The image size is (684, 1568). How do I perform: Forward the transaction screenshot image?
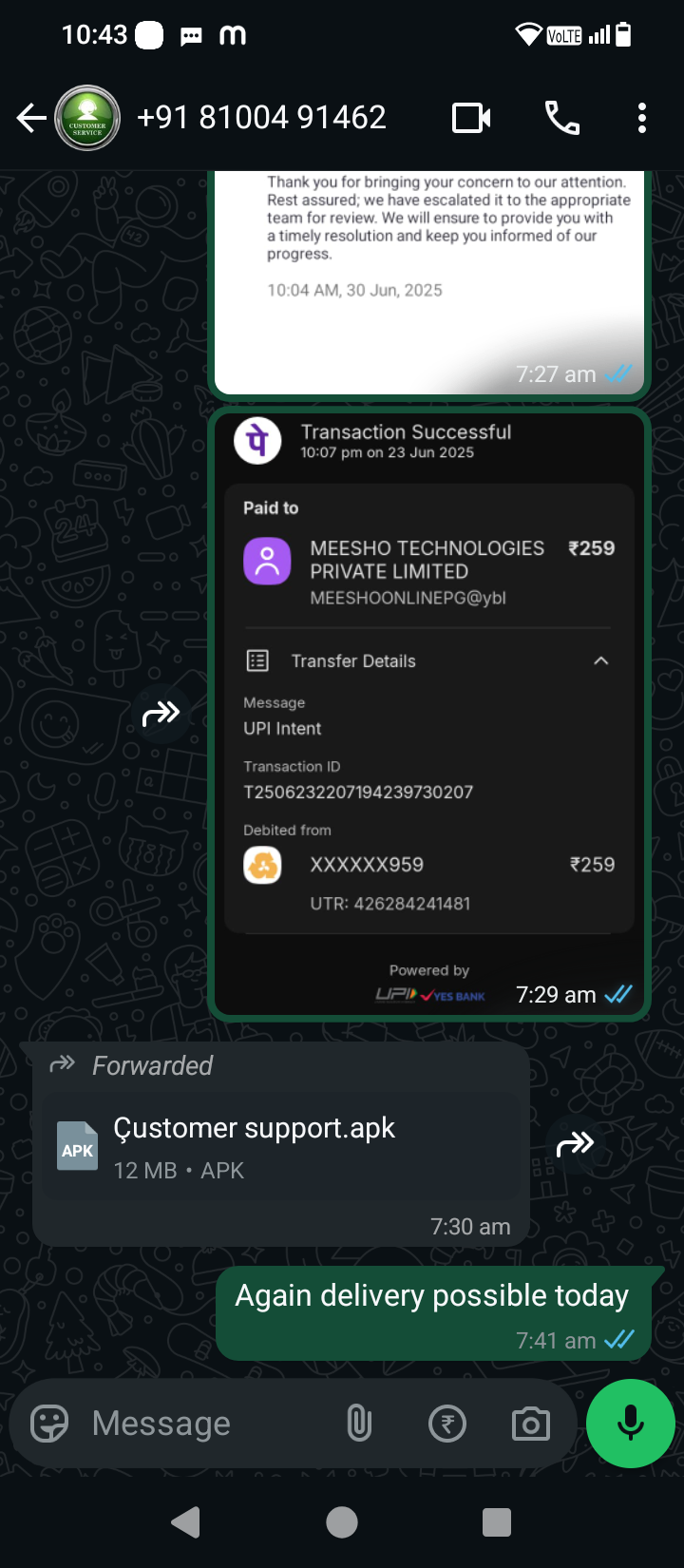[161, 713]
